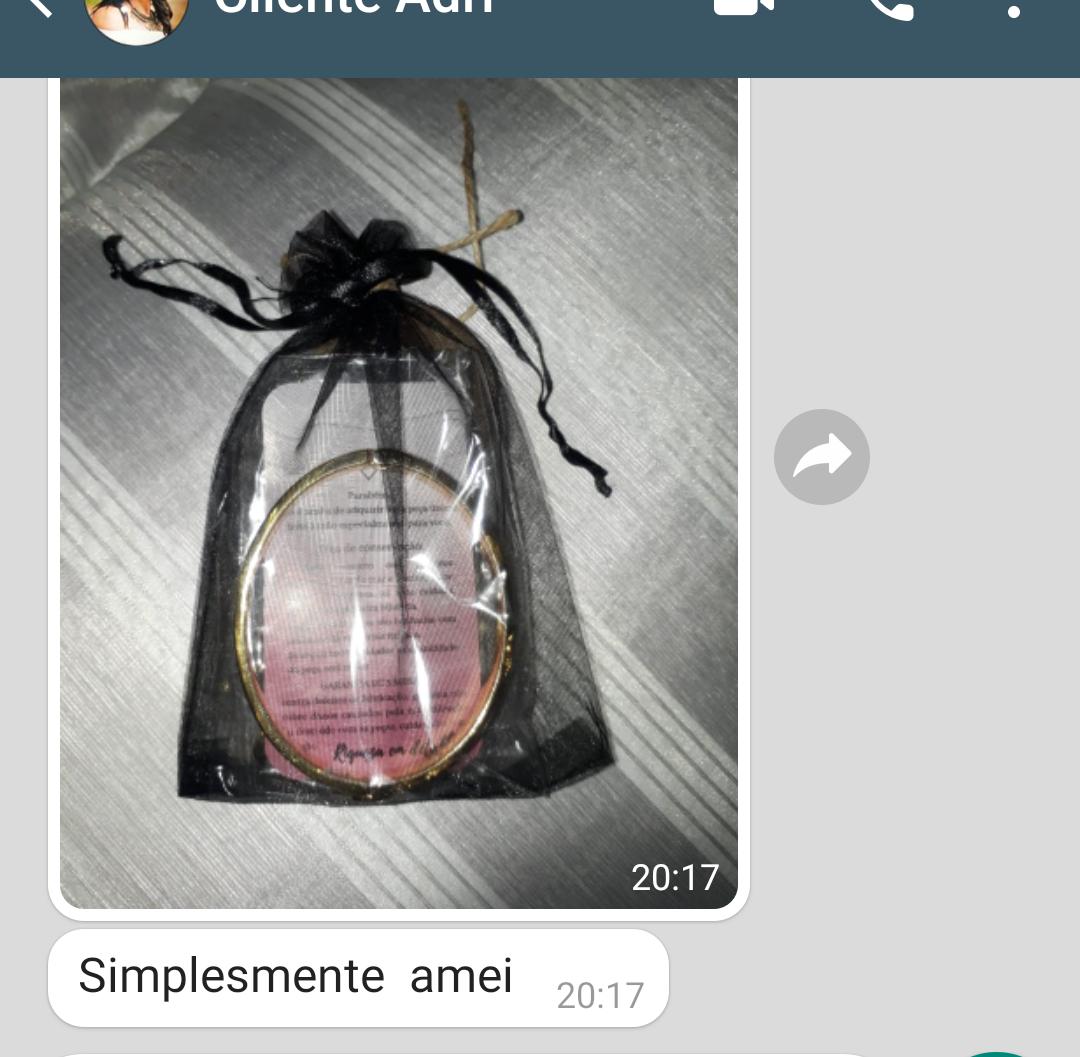Open Cliente contact info from header name
This screenshot has height=1057, width=1080.
click(353, 8)
